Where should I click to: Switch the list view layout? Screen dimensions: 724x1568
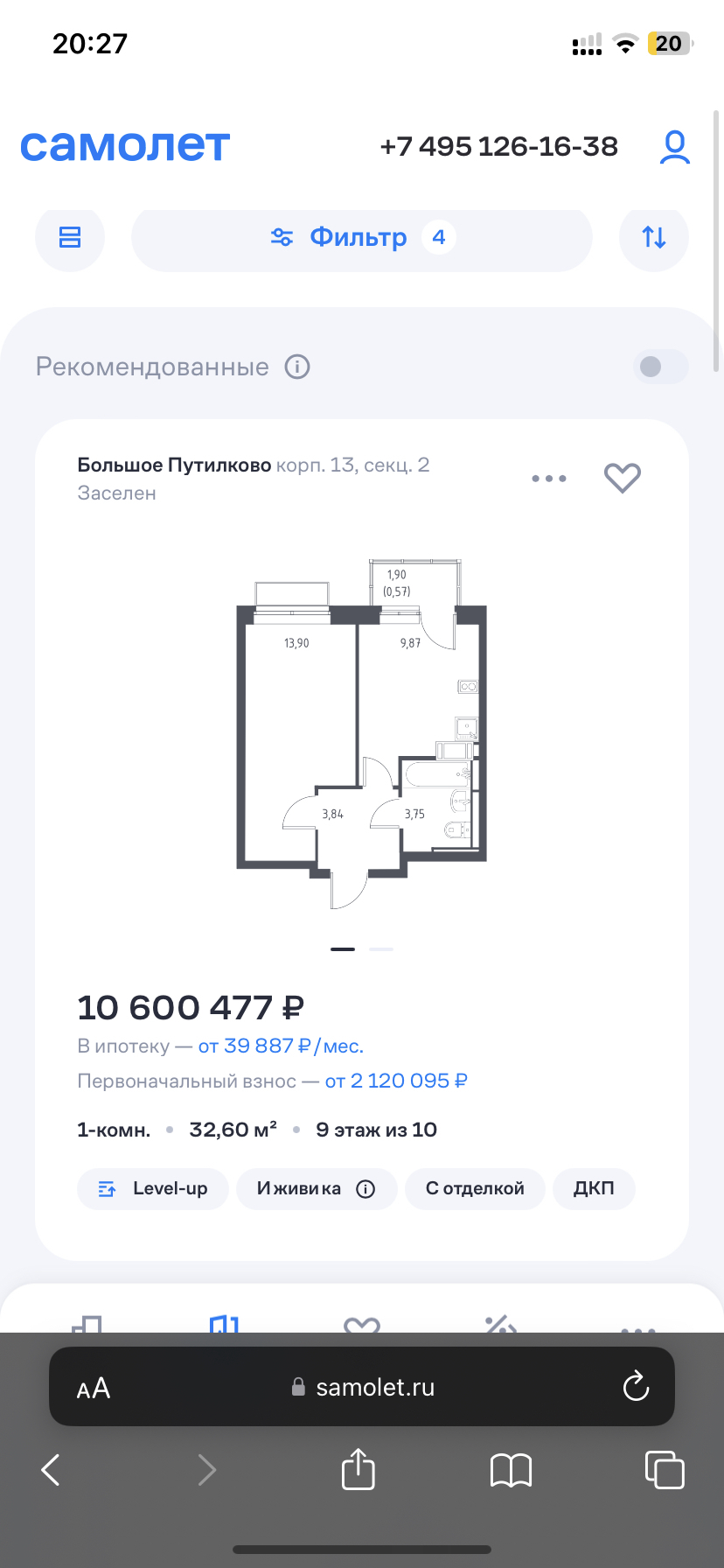pyautogui.click(x=70, y=237)
